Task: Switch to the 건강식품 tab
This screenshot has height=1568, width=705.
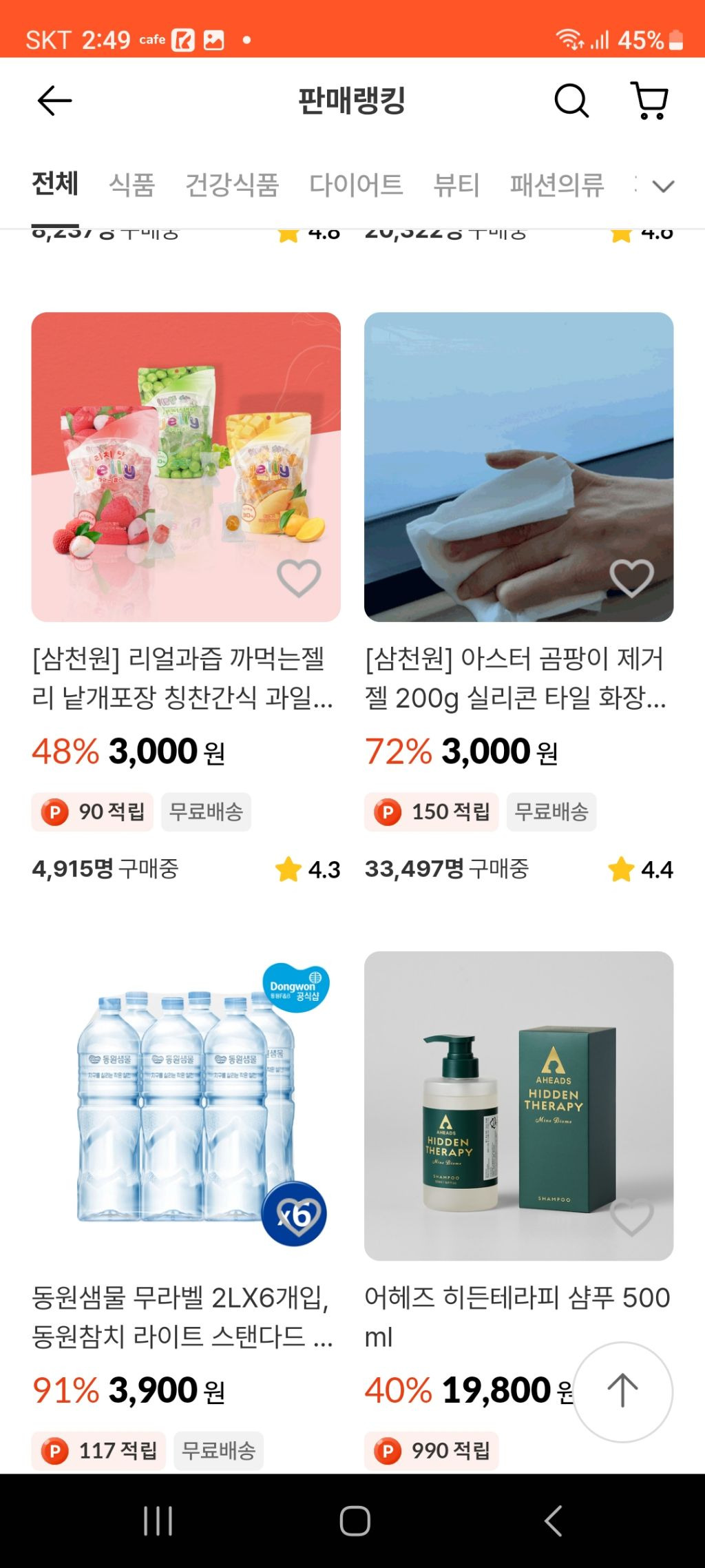Action: [232, 185]
